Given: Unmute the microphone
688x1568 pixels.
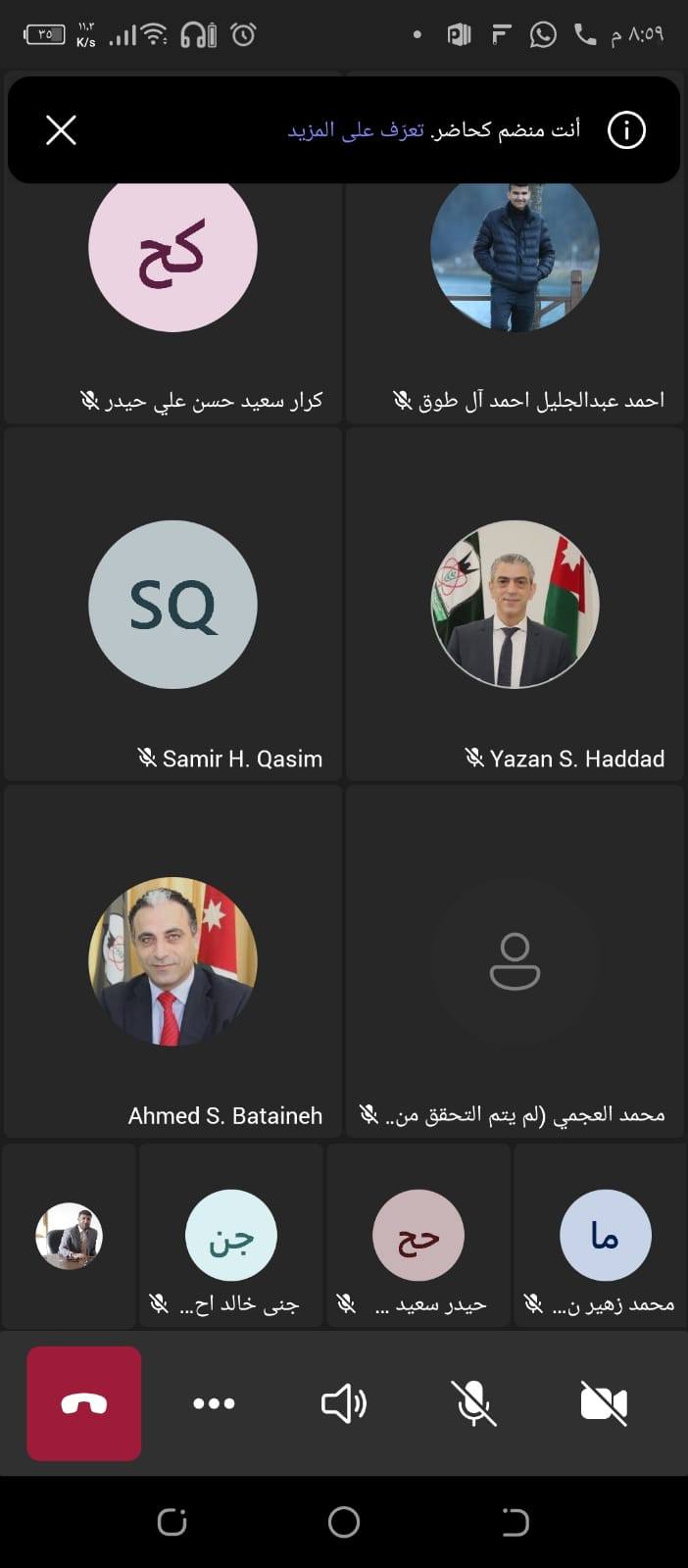Looking at the screenshot, I should point(473,1403).
